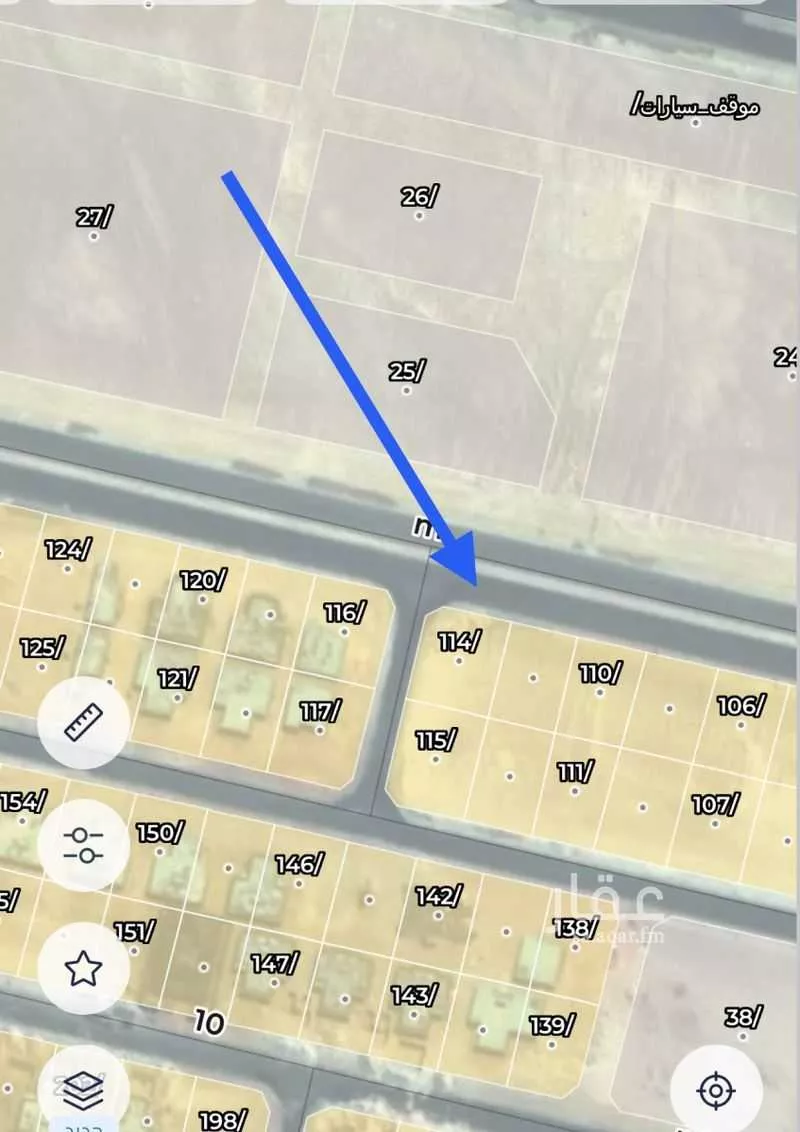The image size is (800, 1132).
Task: Center the map on my location
Action: 716,1090
